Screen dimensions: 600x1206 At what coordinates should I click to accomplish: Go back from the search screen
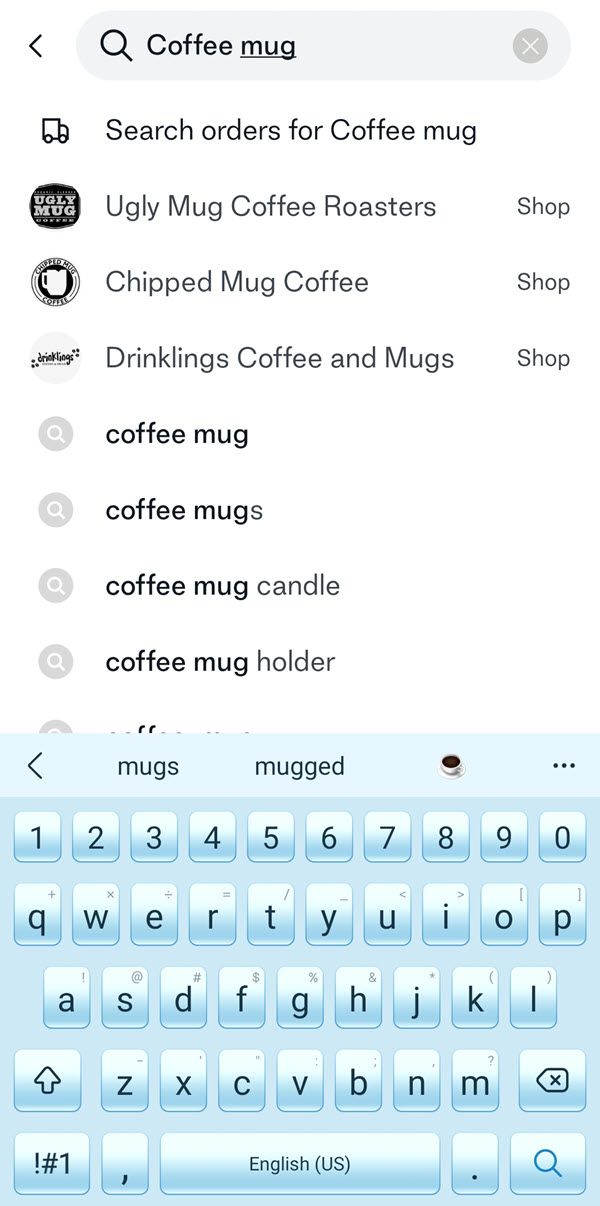click(36, 46)
